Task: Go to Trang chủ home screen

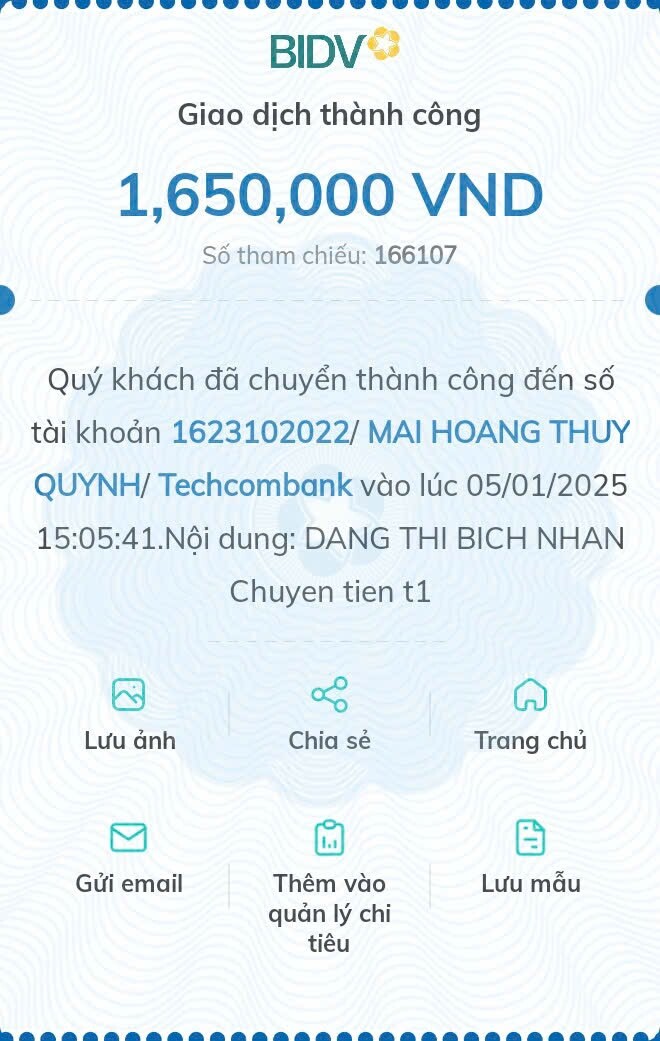Action: coord(530,713)
